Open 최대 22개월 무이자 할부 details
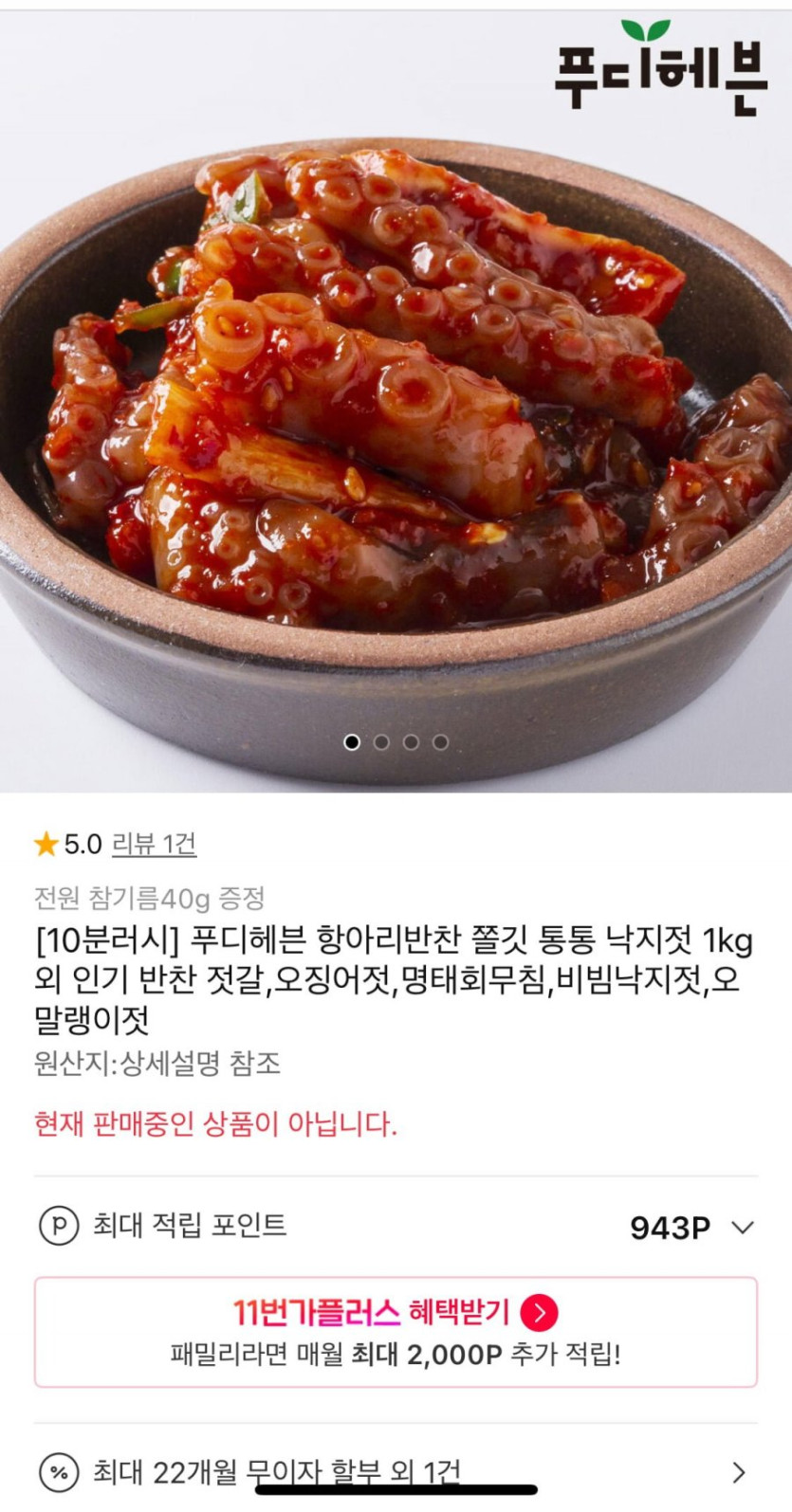 (x=396, y=1472)
